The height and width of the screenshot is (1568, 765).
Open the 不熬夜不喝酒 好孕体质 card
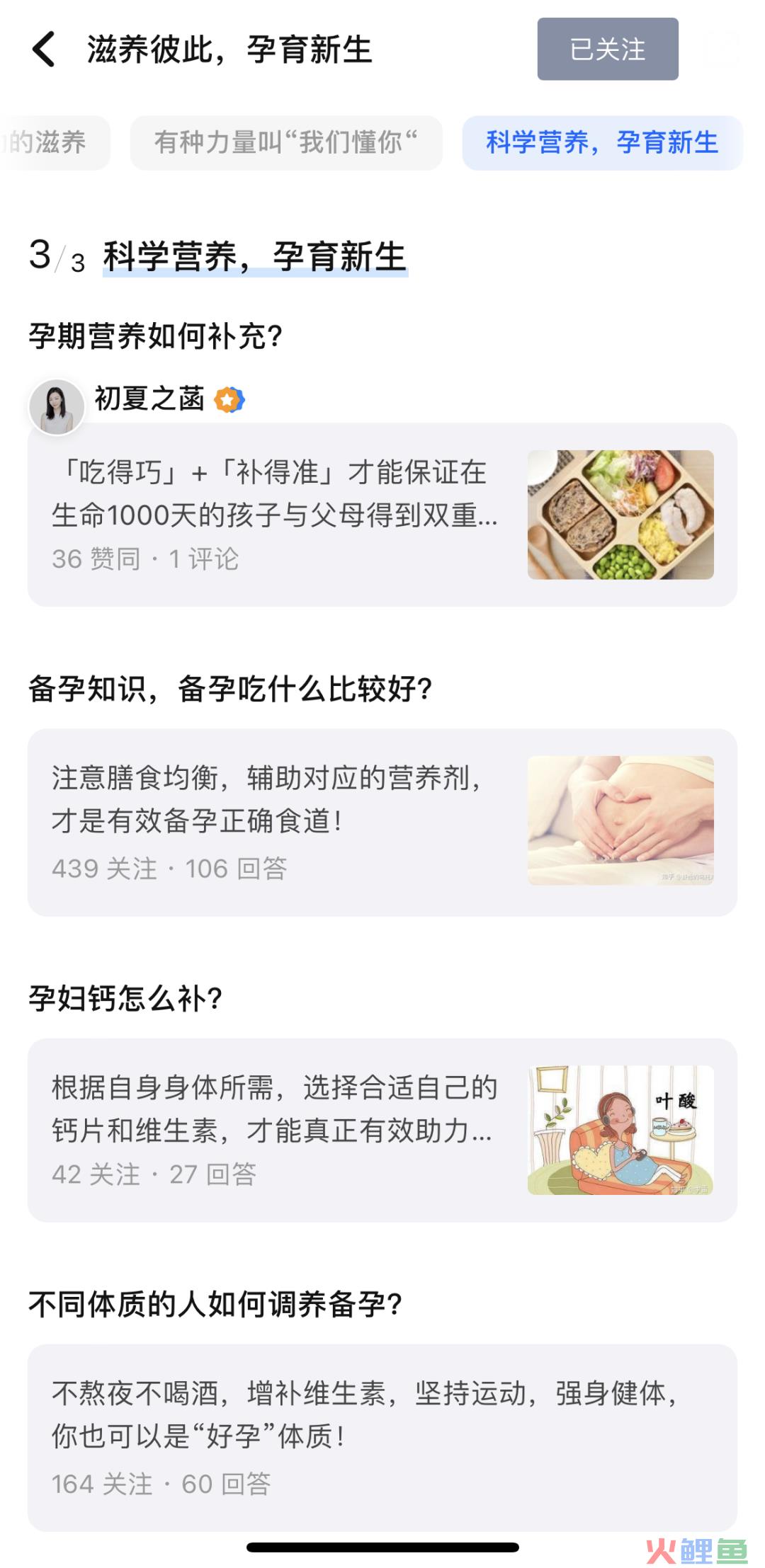coord(382,1438)
